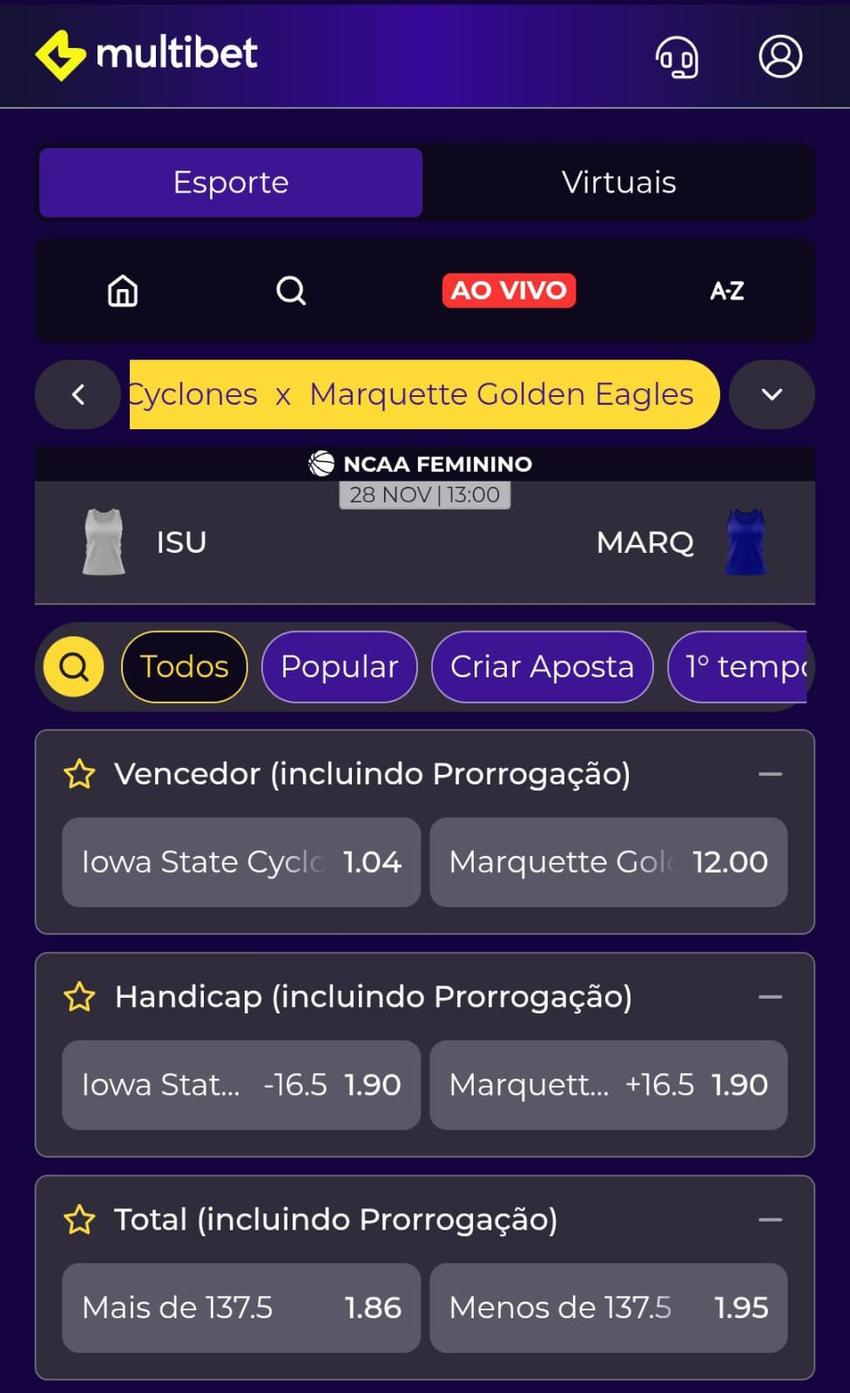850x1393 pixels.
Task: Click the home icon in navigation
Action: (x=120, y=290)
